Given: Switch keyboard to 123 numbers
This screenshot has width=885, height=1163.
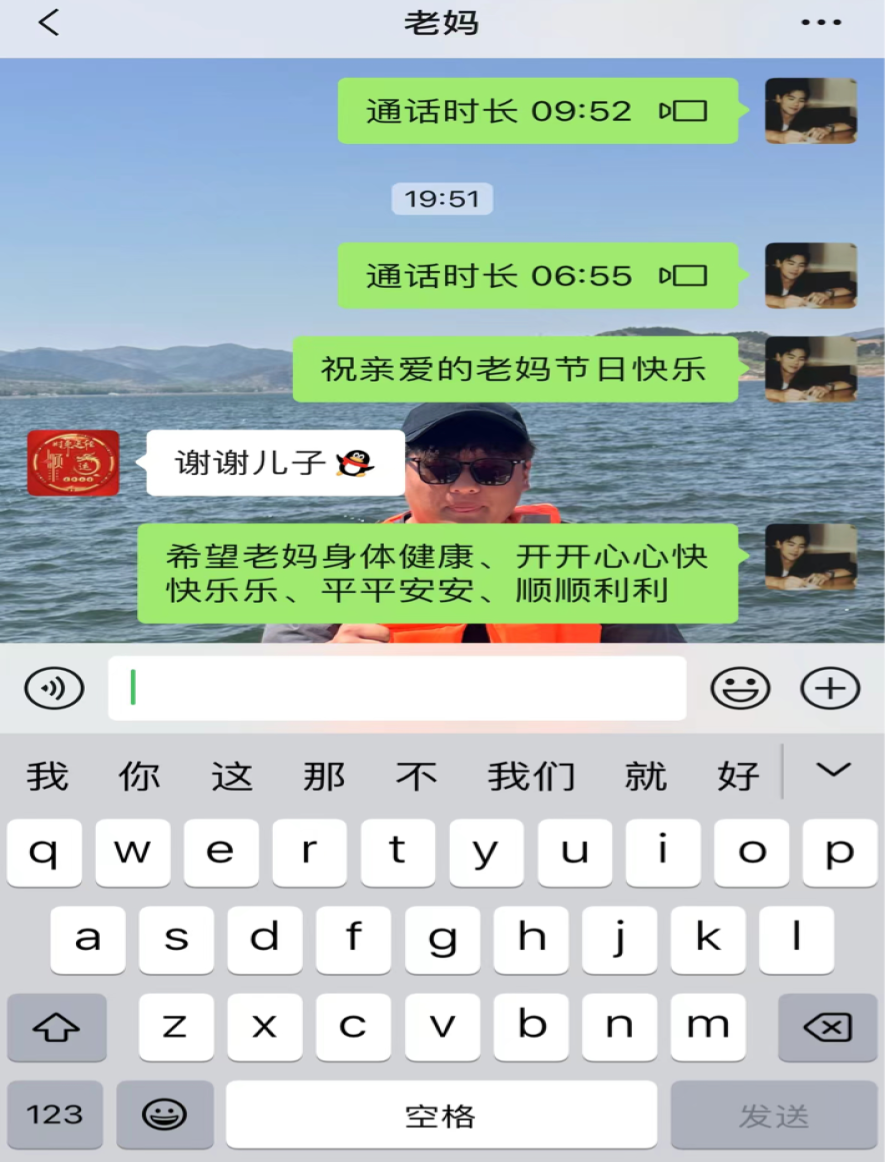Looking at the screenshot, I should [x=55, y=1114].
